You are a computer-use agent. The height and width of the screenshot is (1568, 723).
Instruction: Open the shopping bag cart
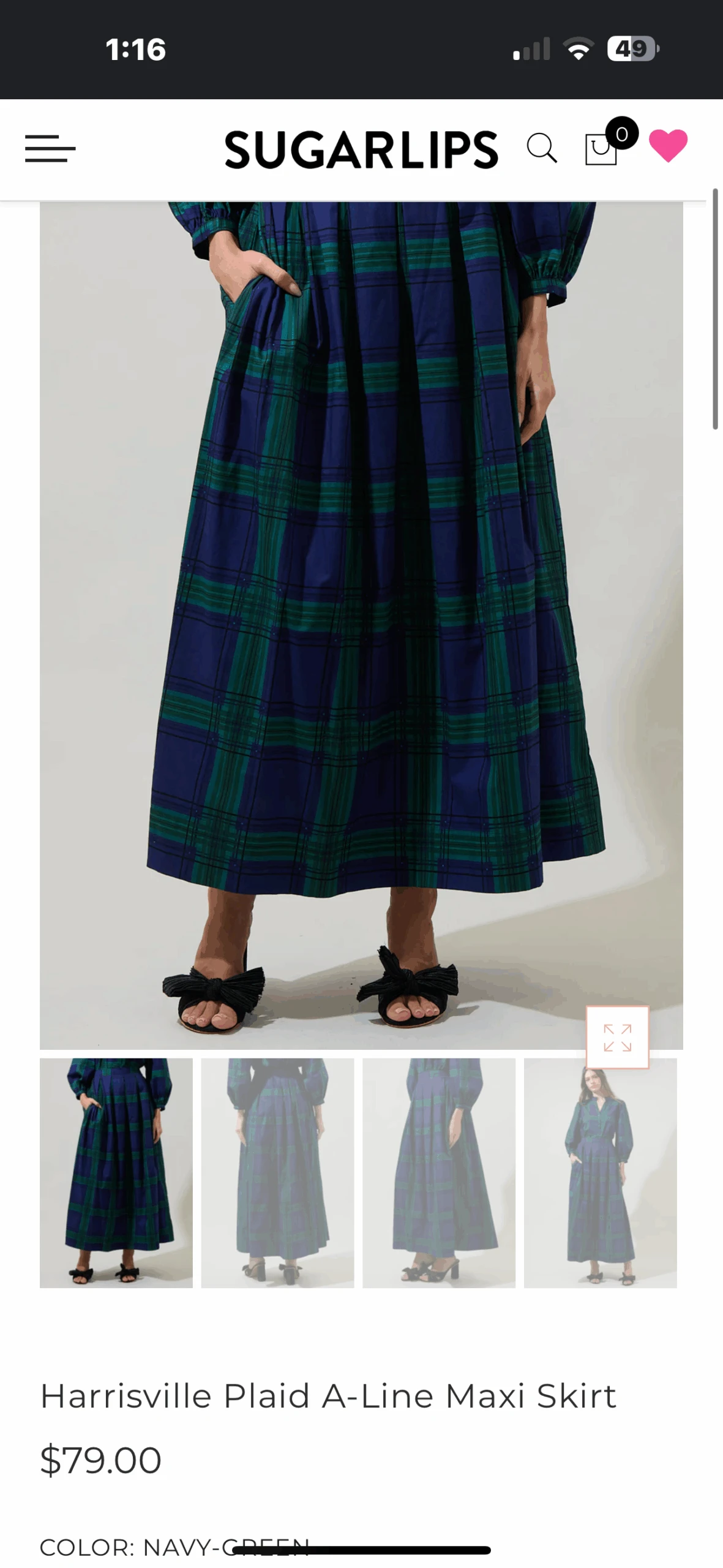tap(601, 149)
